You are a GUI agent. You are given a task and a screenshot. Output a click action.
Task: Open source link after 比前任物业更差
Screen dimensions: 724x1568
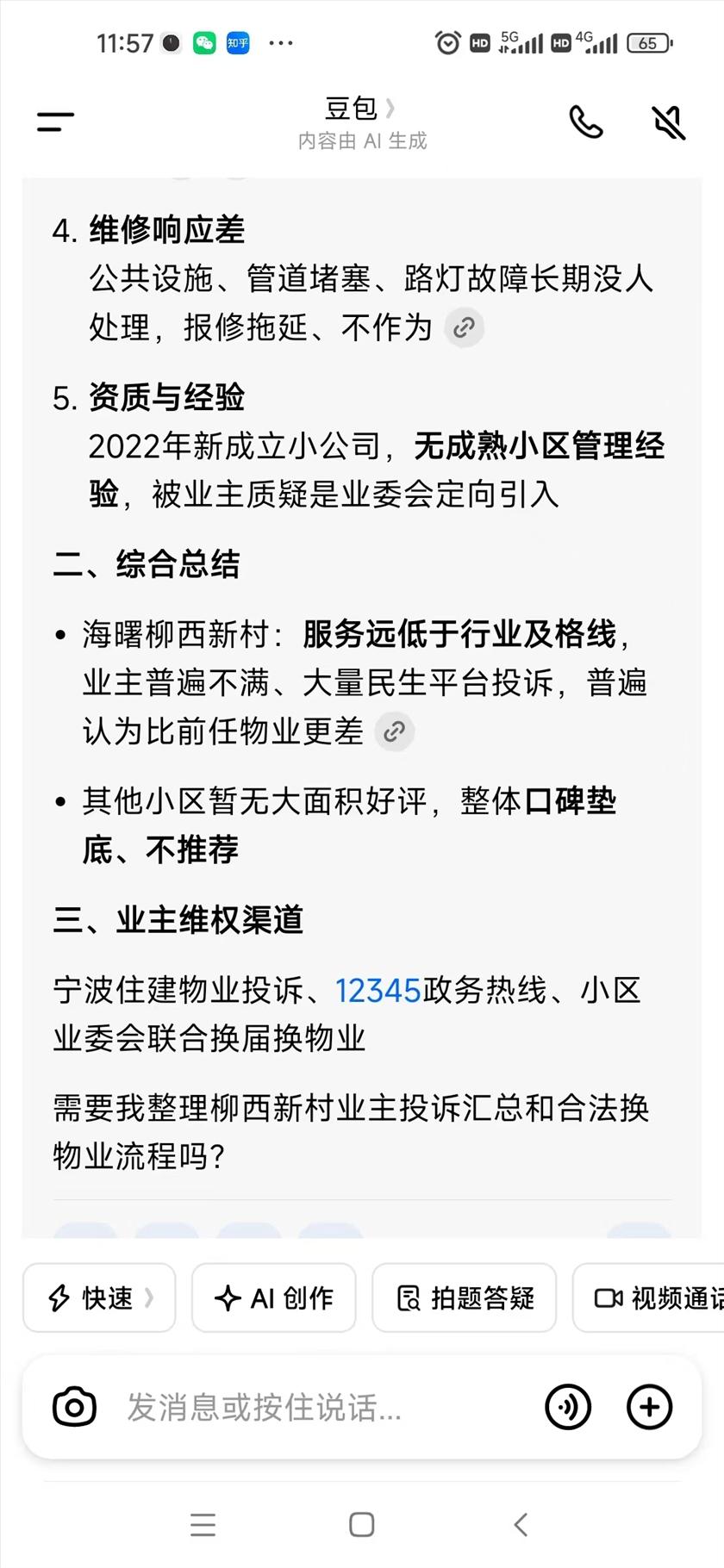tap(395, 731)
